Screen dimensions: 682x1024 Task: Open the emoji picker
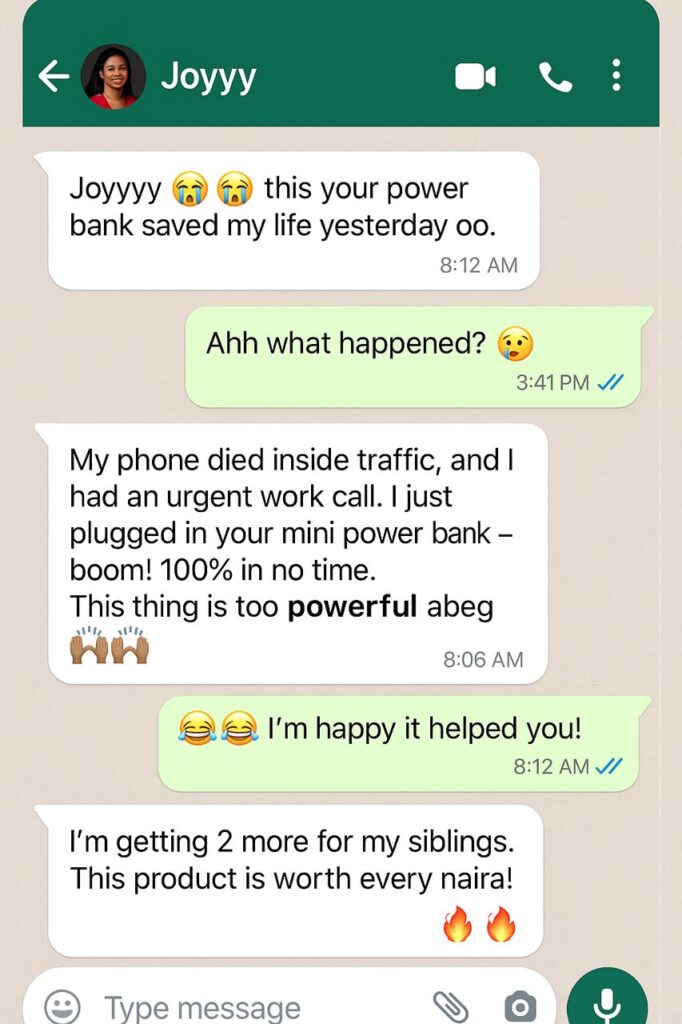point(64,1003)
